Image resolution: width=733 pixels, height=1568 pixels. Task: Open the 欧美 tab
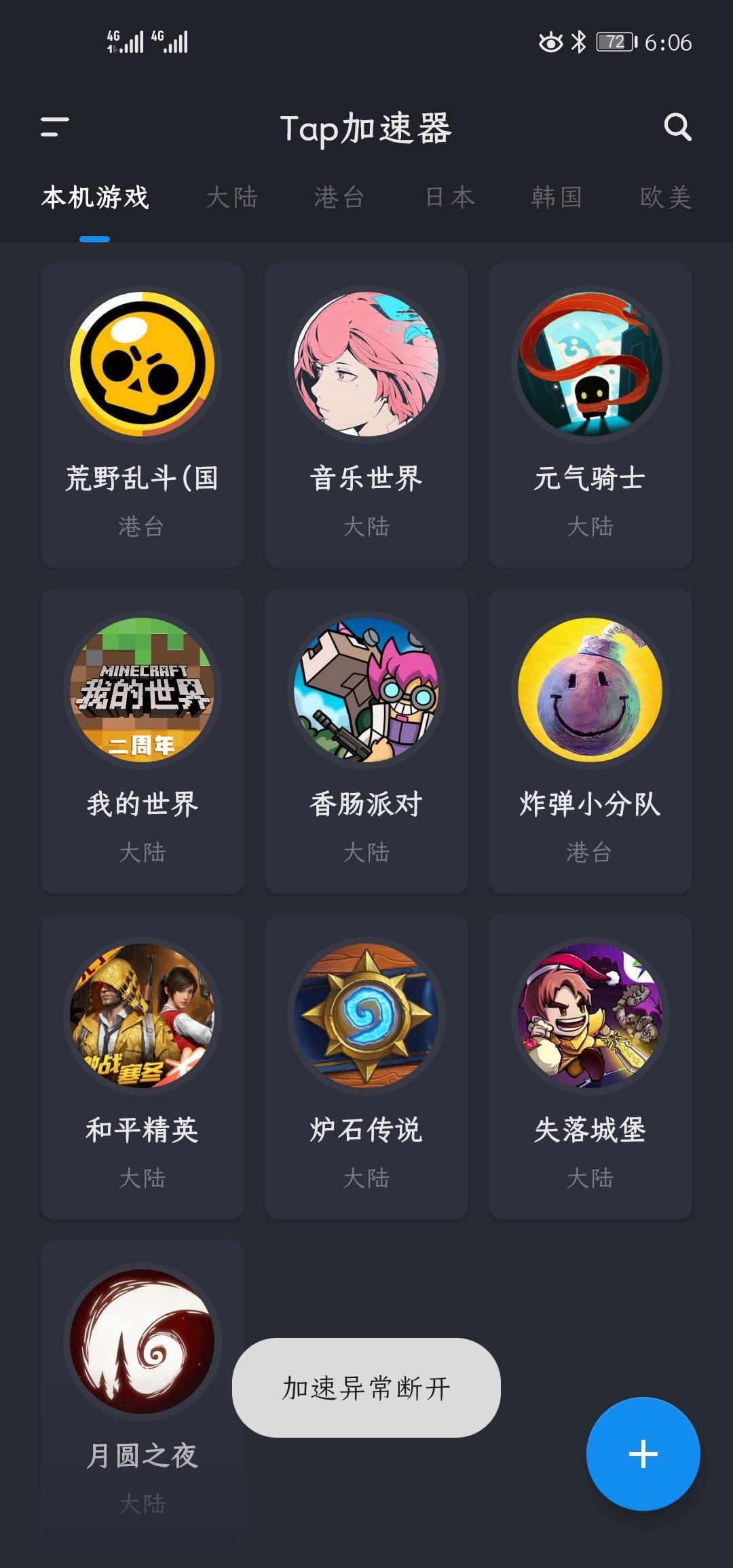(x=665, y=198)
